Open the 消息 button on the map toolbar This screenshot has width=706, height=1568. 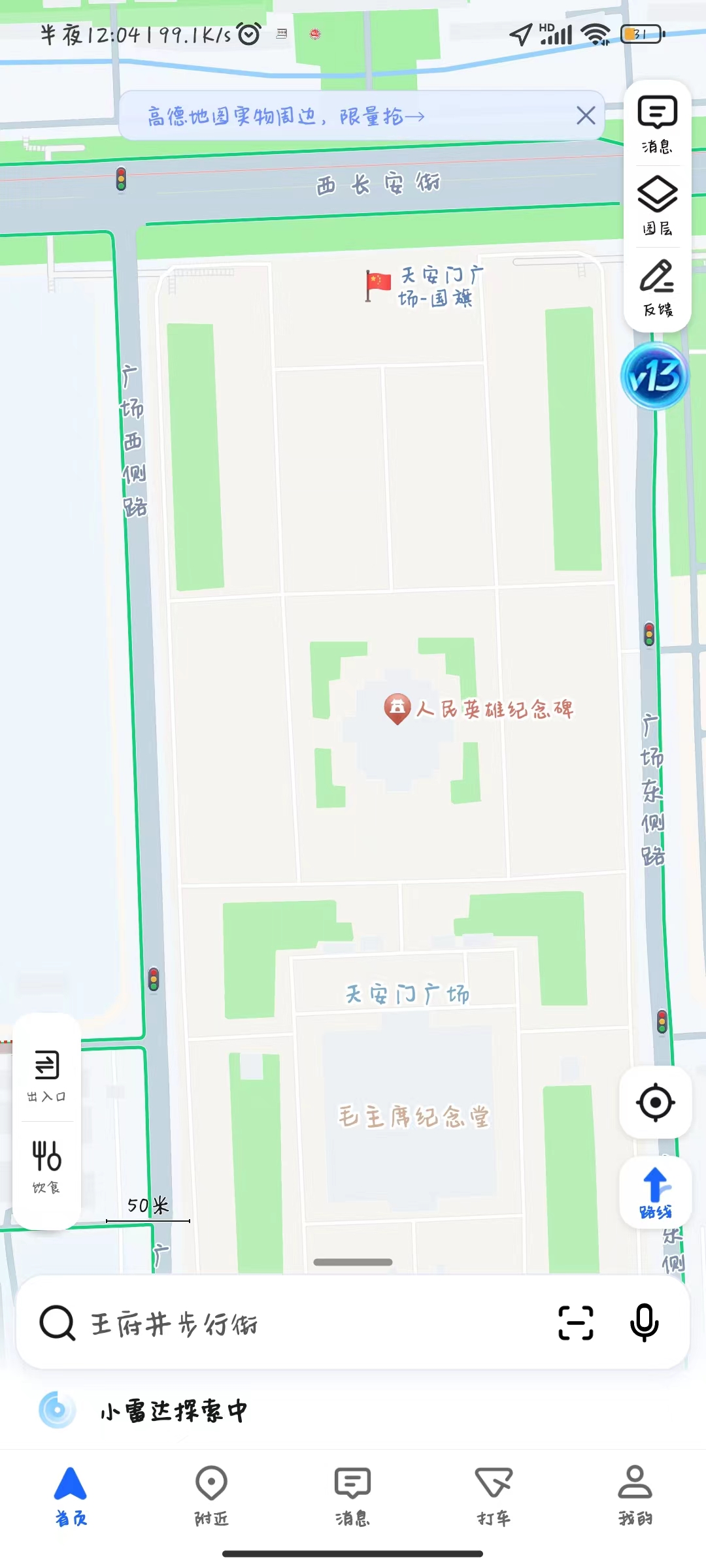tap(657, 124)
